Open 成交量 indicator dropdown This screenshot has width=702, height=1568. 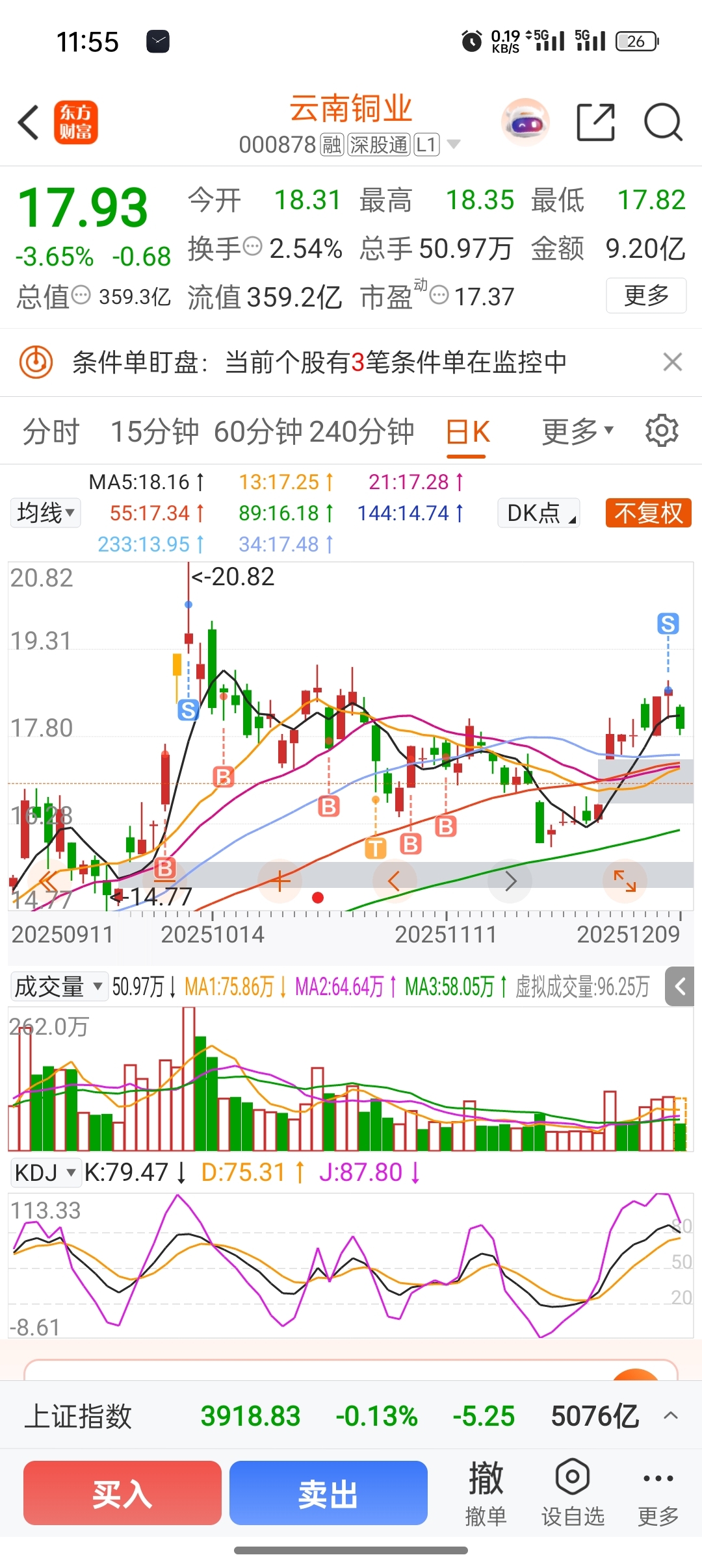click(57, 987)
